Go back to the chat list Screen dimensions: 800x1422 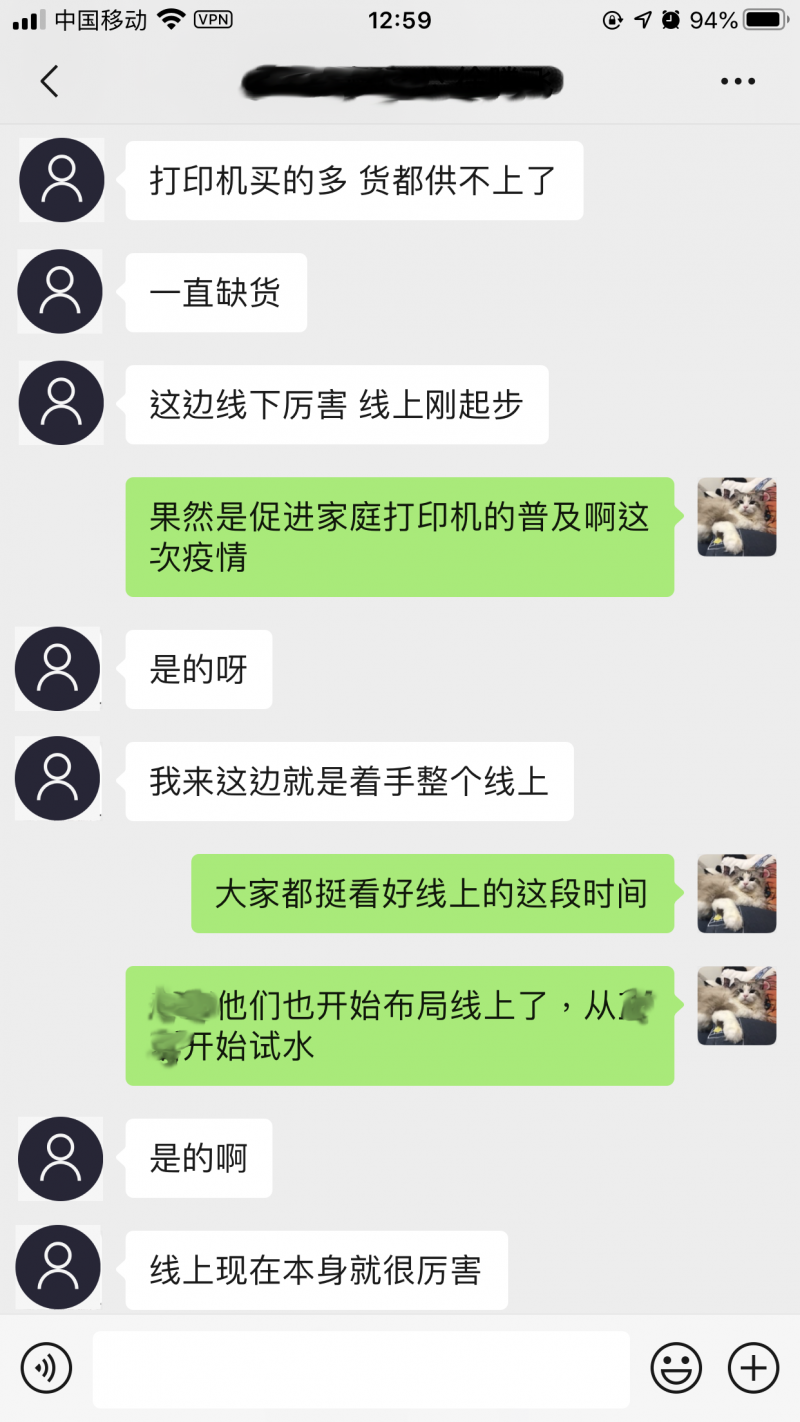[x=49, y=81]
